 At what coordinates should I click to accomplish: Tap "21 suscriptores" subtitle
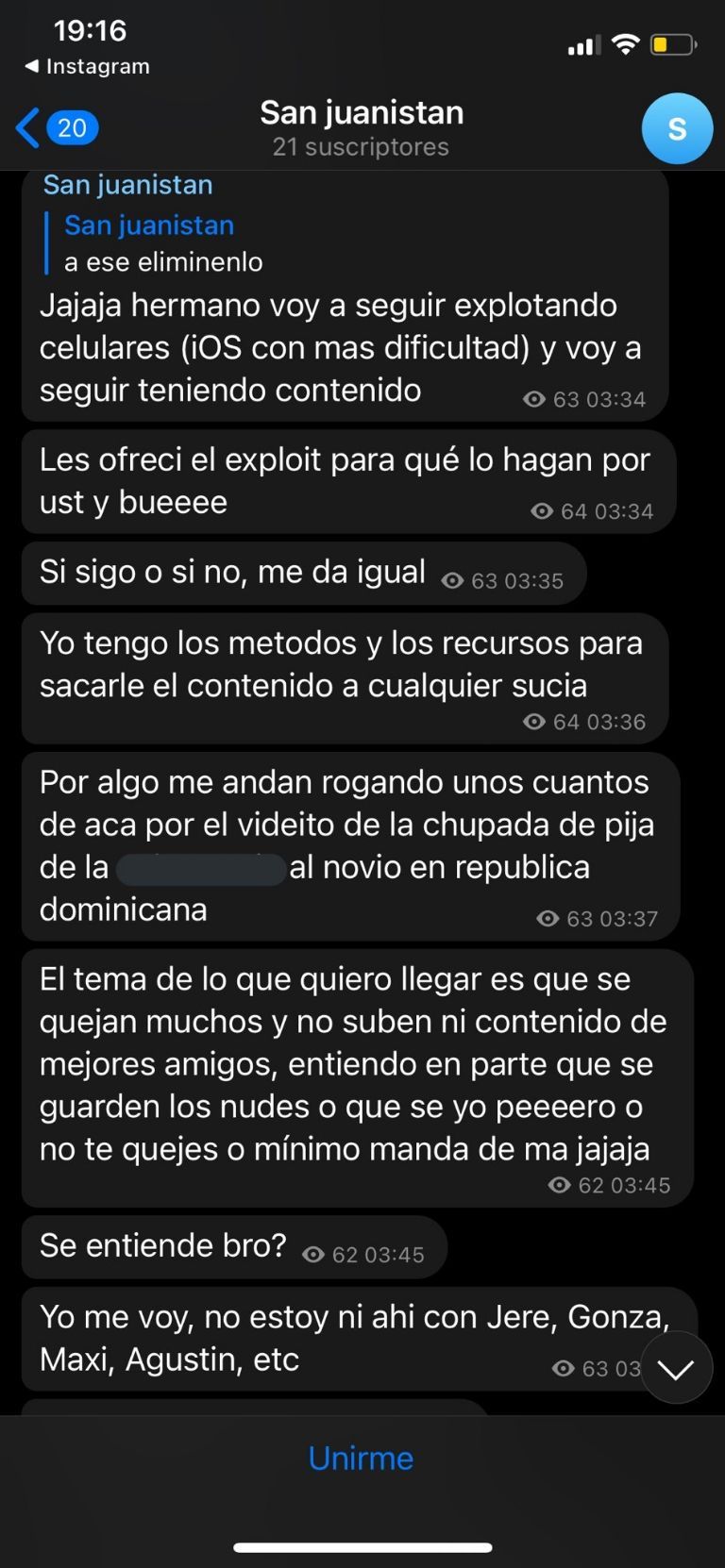360,146
